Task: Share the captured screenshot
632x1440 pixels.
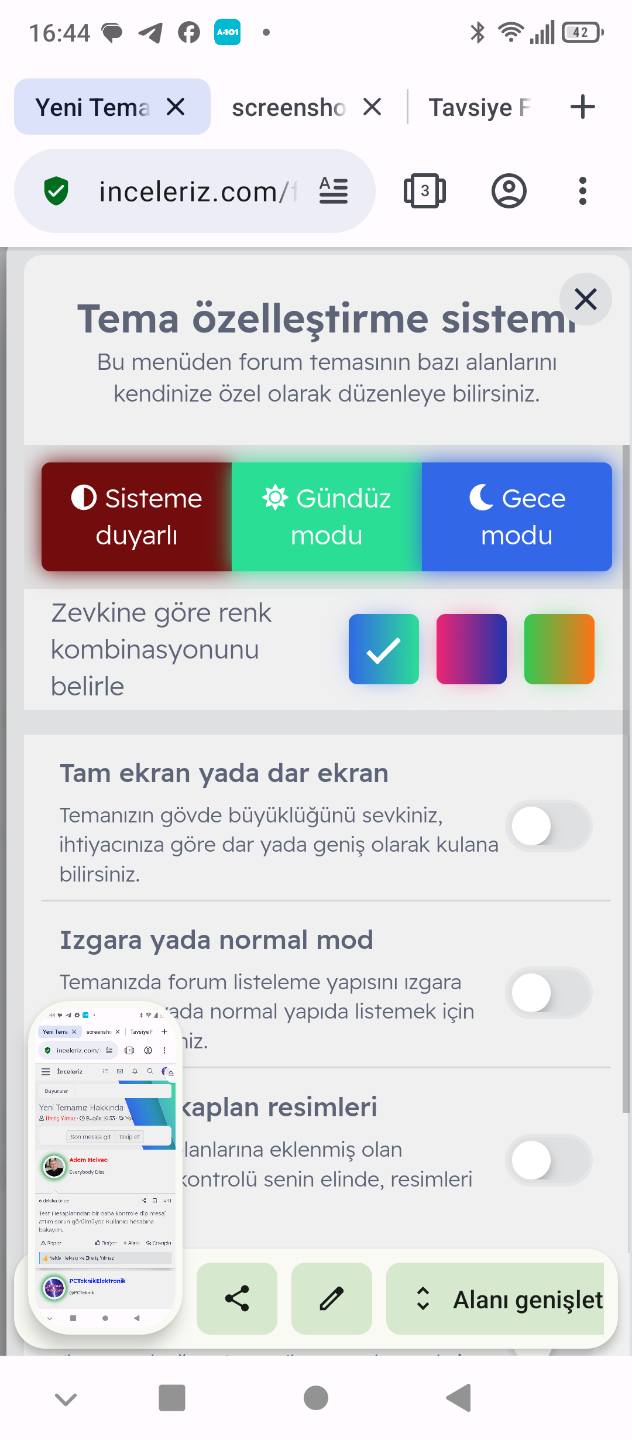Action: coord(237,1299)
